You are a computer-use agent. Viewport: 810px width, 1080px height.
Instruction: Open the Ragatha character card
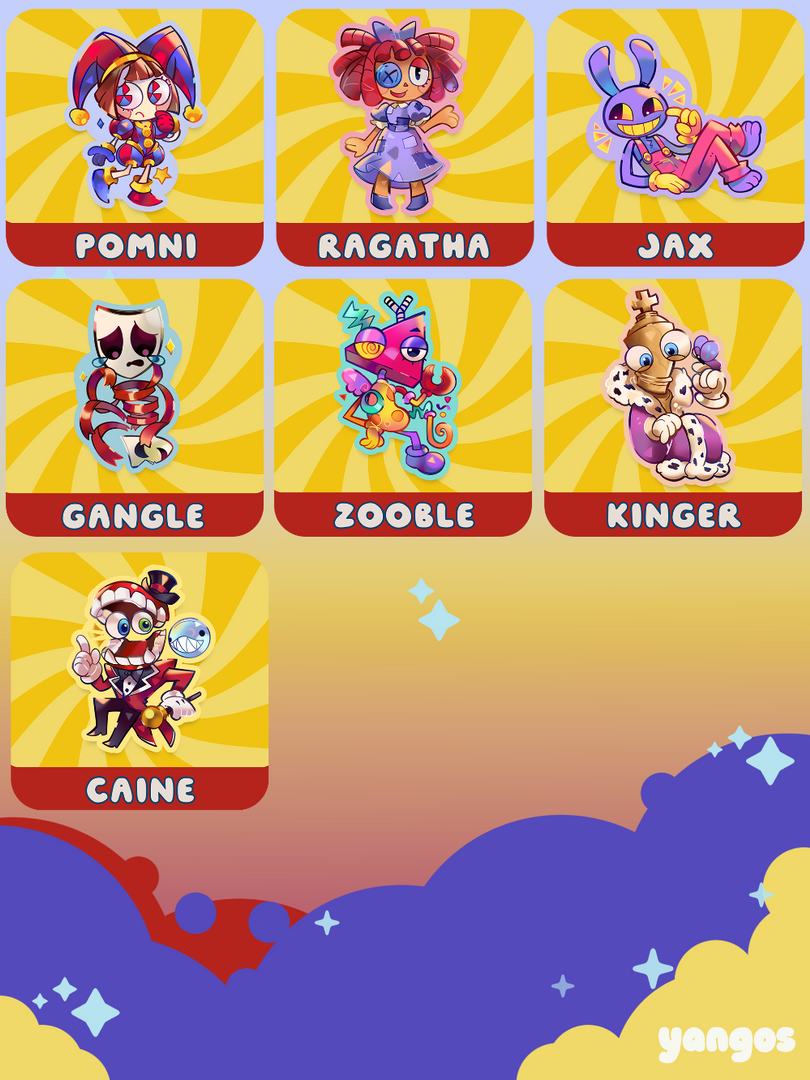[404, 138]
